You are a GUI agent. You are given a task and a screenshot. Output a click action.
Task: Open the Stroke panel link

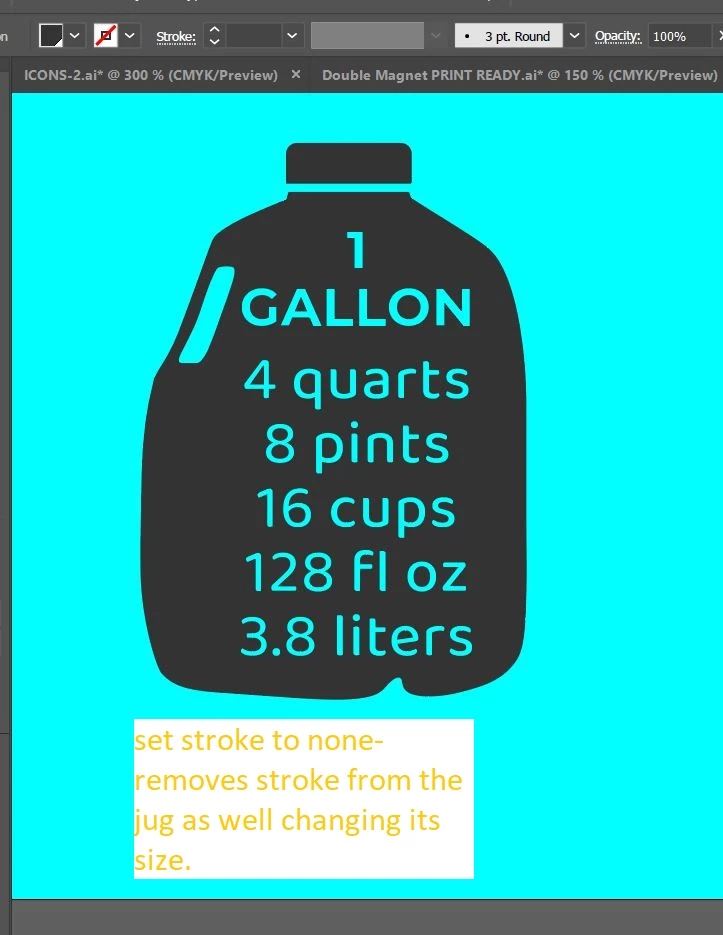point(175,36)
